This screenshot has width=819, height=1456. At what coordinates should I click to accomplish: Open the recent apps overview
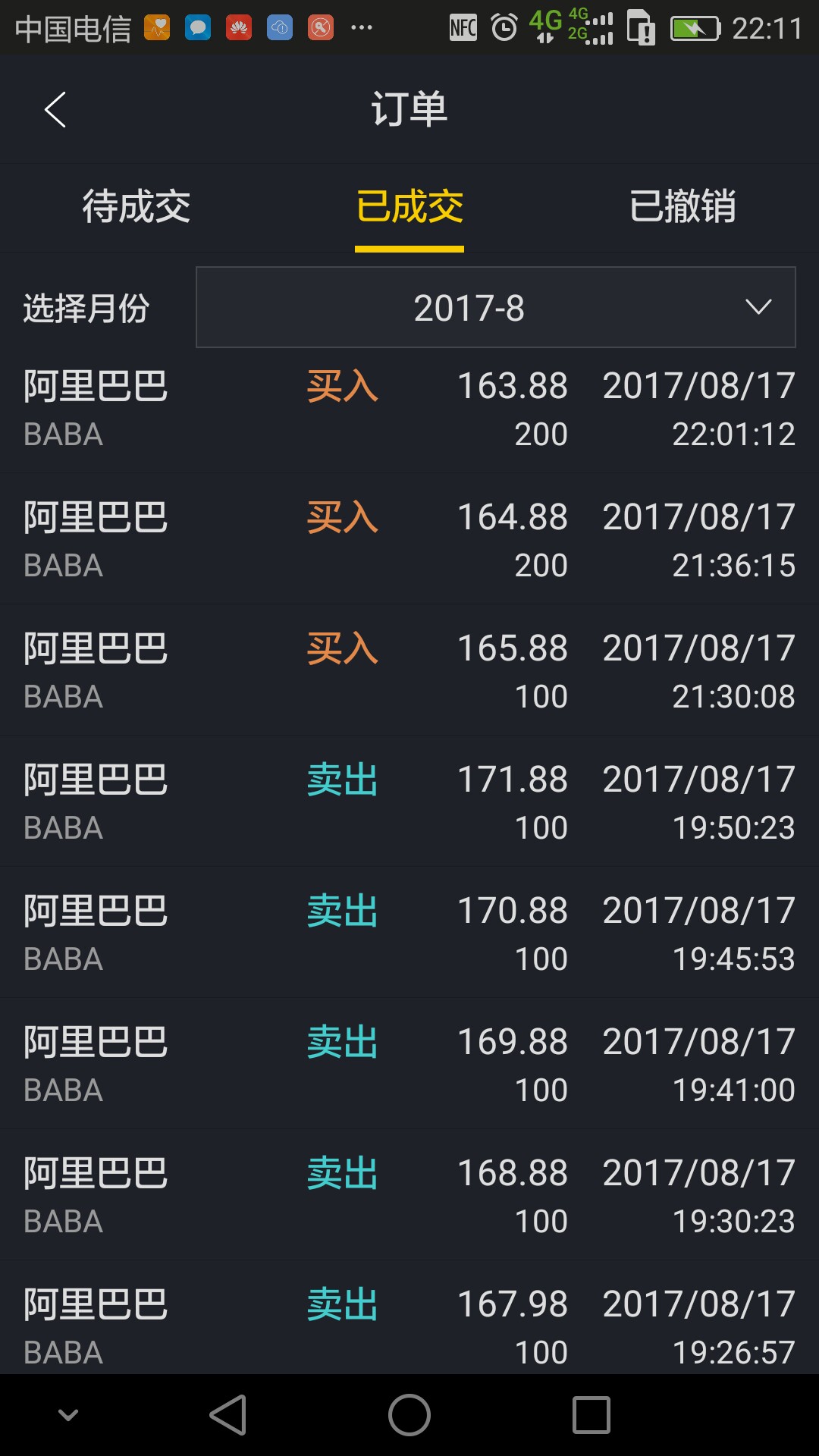click(x=591, y=1415)
